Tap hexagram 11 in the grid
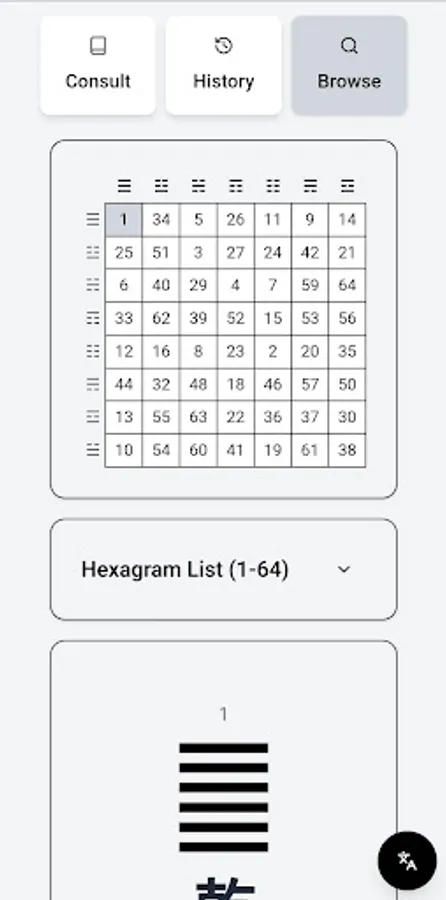This screenshot has height=900, width=446. click(x=273, y=219)
